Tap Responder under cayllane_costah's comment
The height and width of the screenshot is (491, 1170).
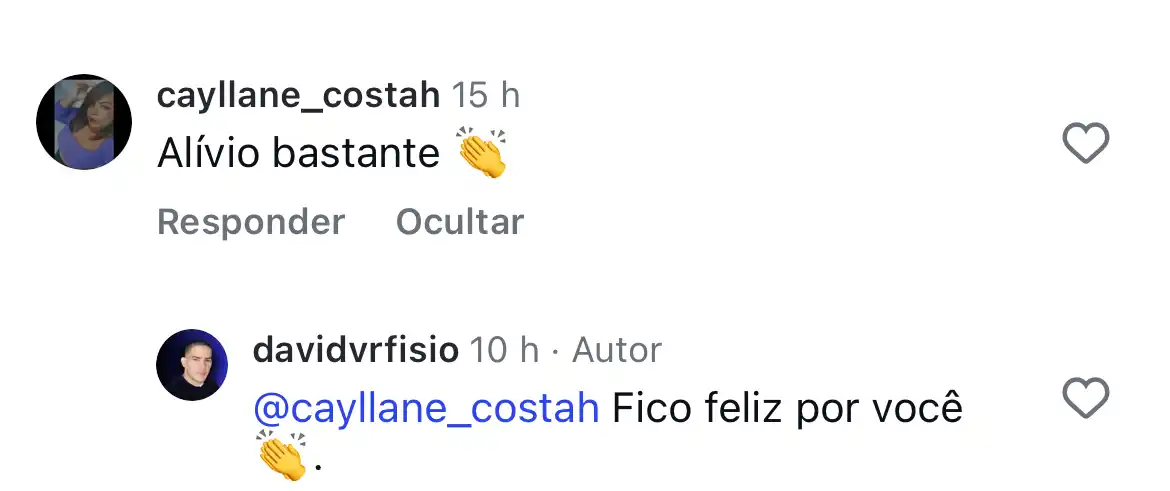tap(251, 221)
